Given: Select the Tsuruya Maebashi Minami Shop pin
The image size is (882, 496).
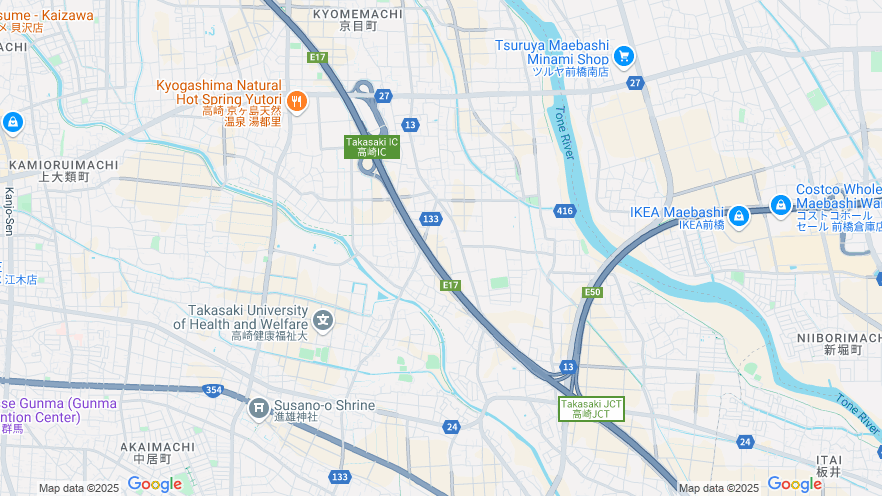Looking at the screenshot, I should point(625,55).
